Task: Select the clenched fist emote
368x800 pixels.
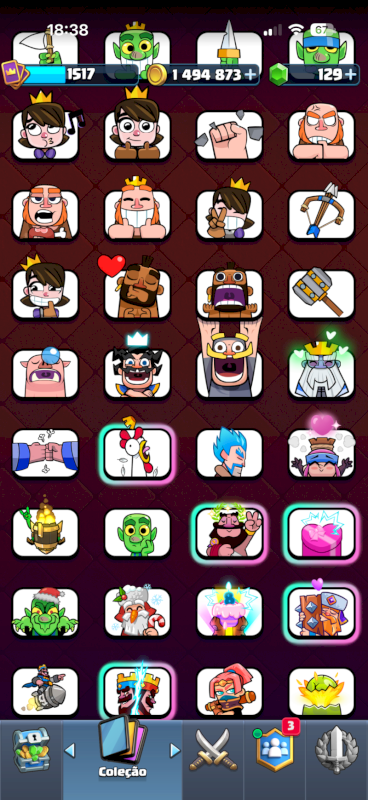Action: click(x=230, y=135)
